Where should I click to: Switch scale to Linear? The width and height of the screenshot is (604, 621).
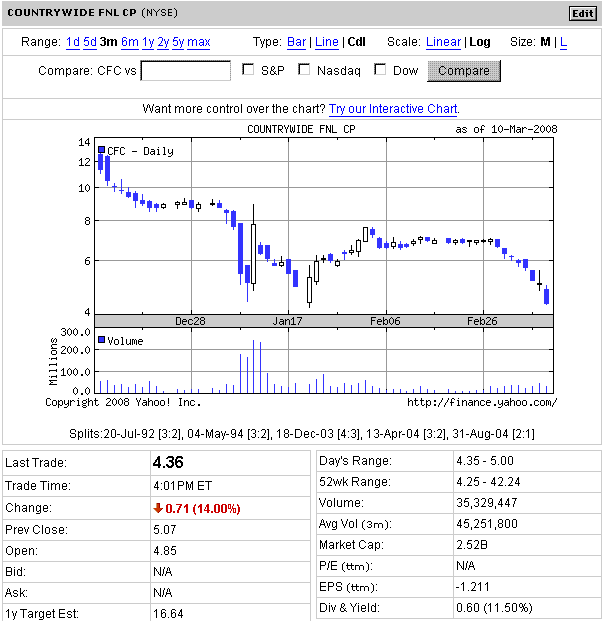pyautogui.click(x=443, y=42)
